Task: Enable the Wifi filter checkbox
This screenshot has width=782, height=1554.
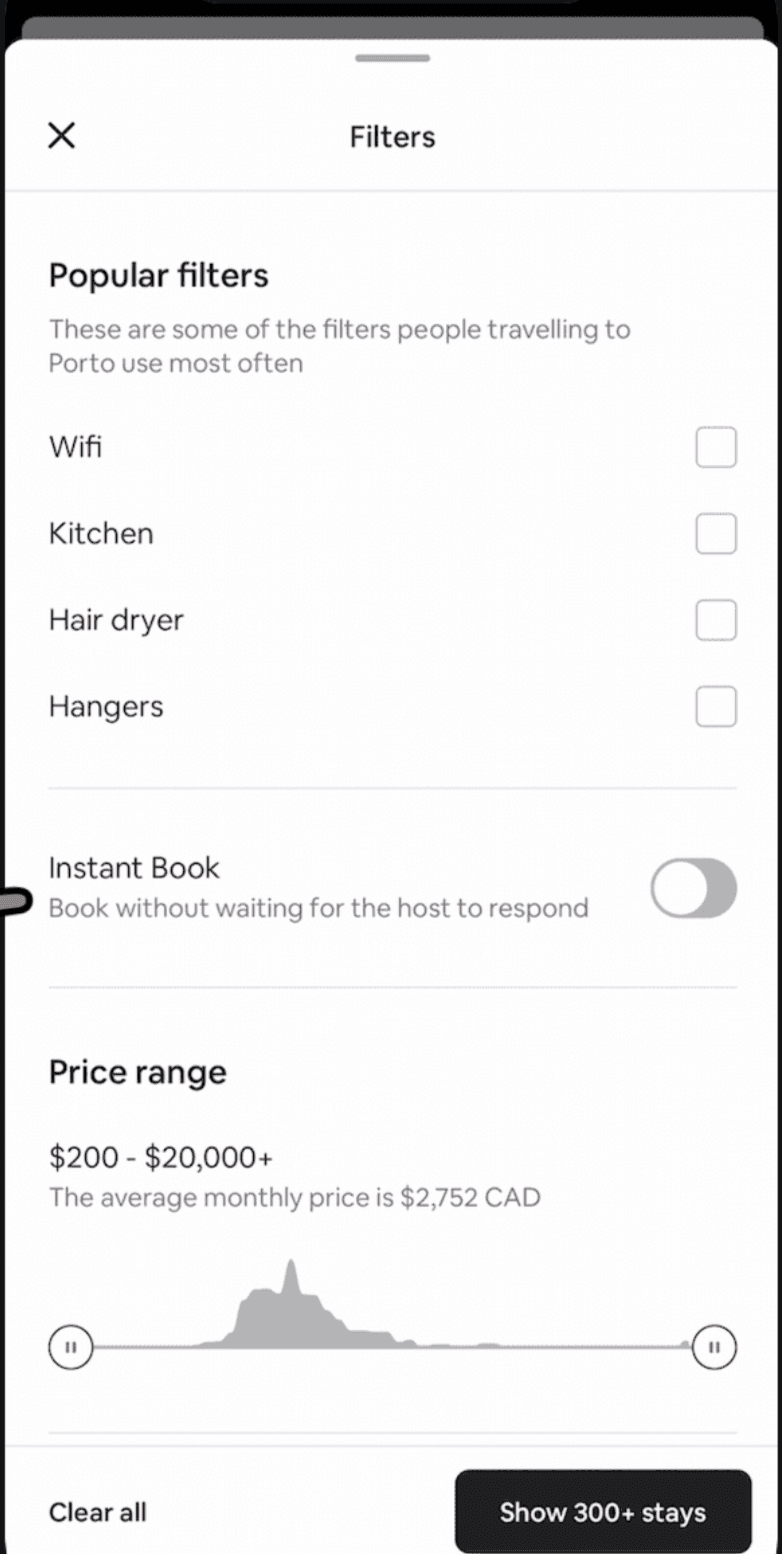Action: [x=716, y=447]
